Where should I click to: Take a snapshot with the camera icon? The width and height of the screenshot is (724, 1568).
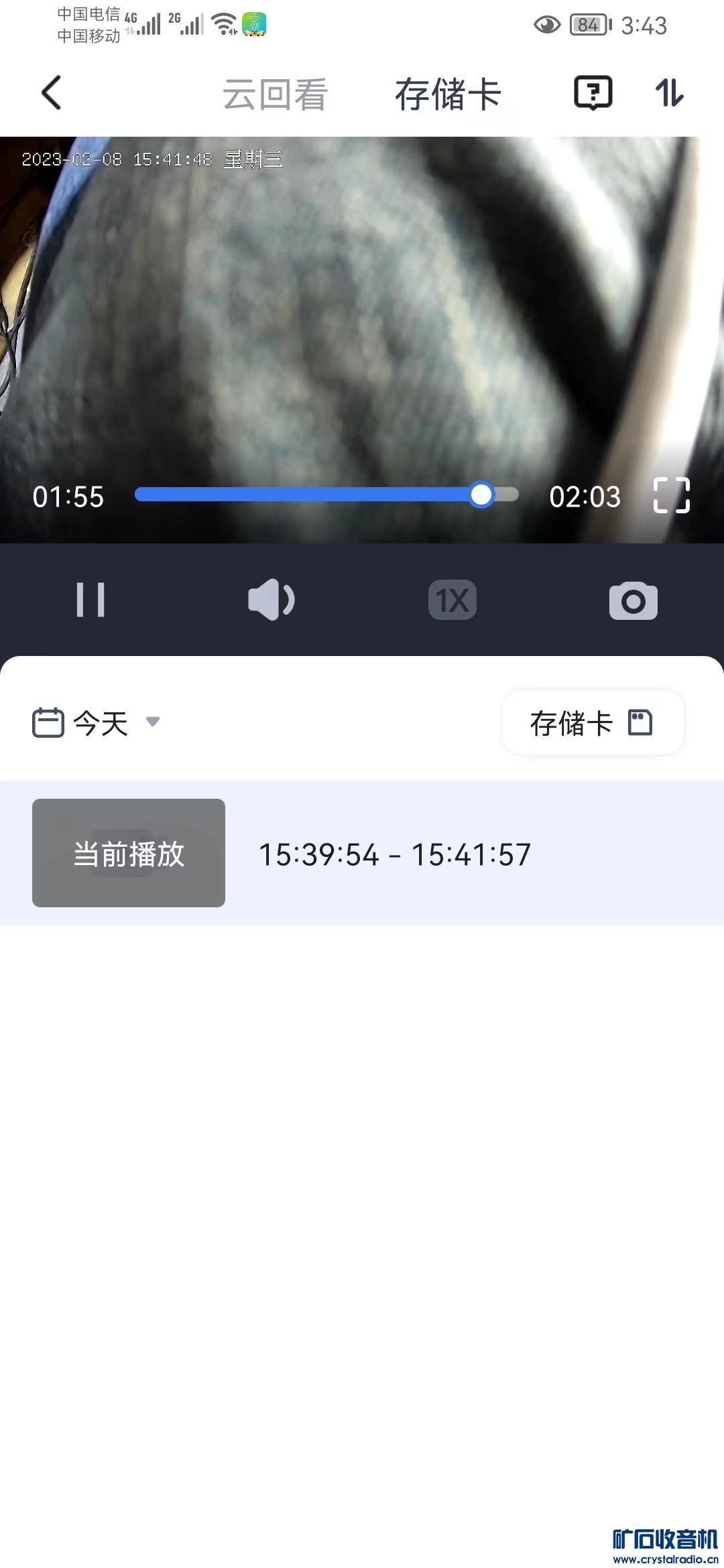click(633, 600)
